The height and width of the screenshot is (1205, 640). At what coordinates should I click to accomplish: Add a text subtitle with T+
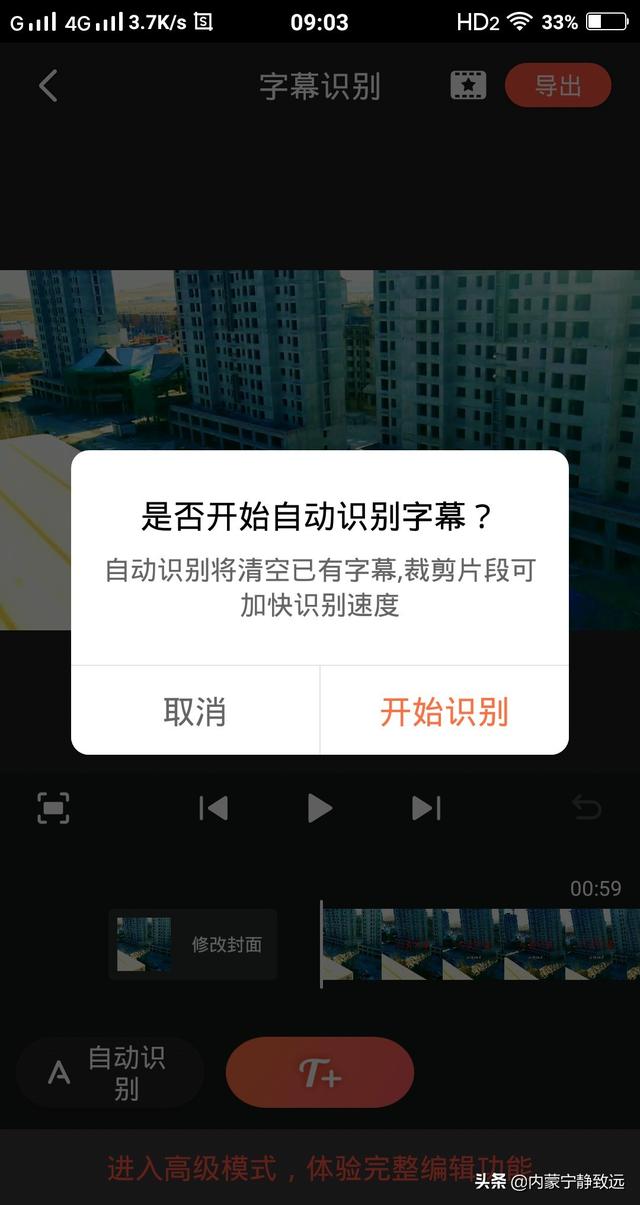click(320, 1072)
